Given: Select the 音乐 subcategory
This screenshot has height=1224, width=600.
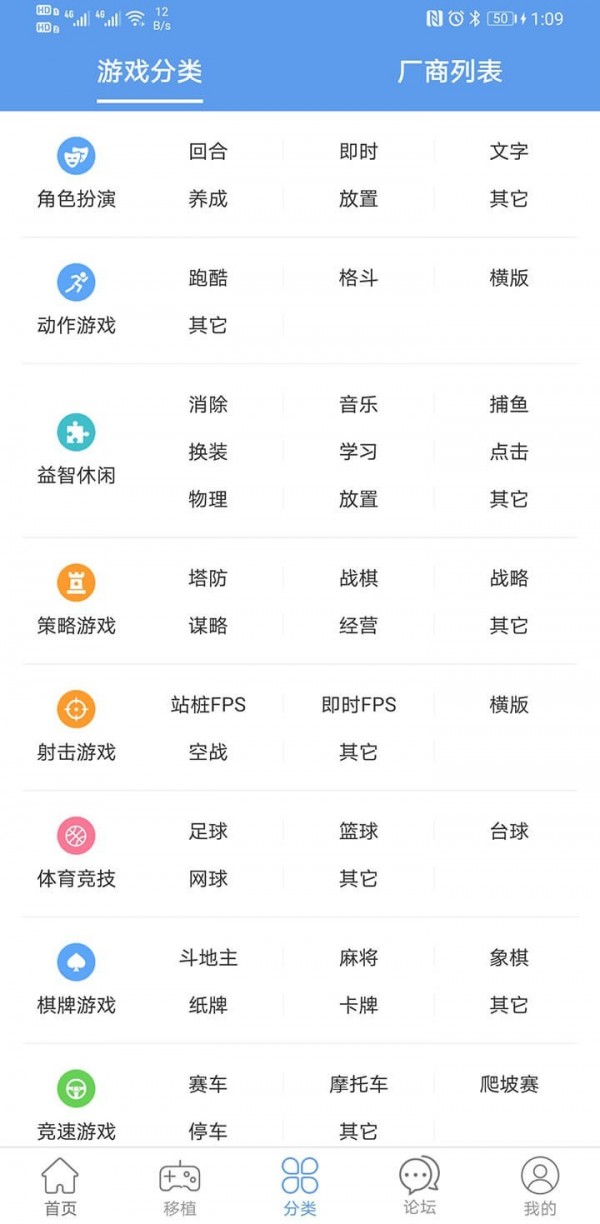Looking at the screenshot, I should [358, 405].
